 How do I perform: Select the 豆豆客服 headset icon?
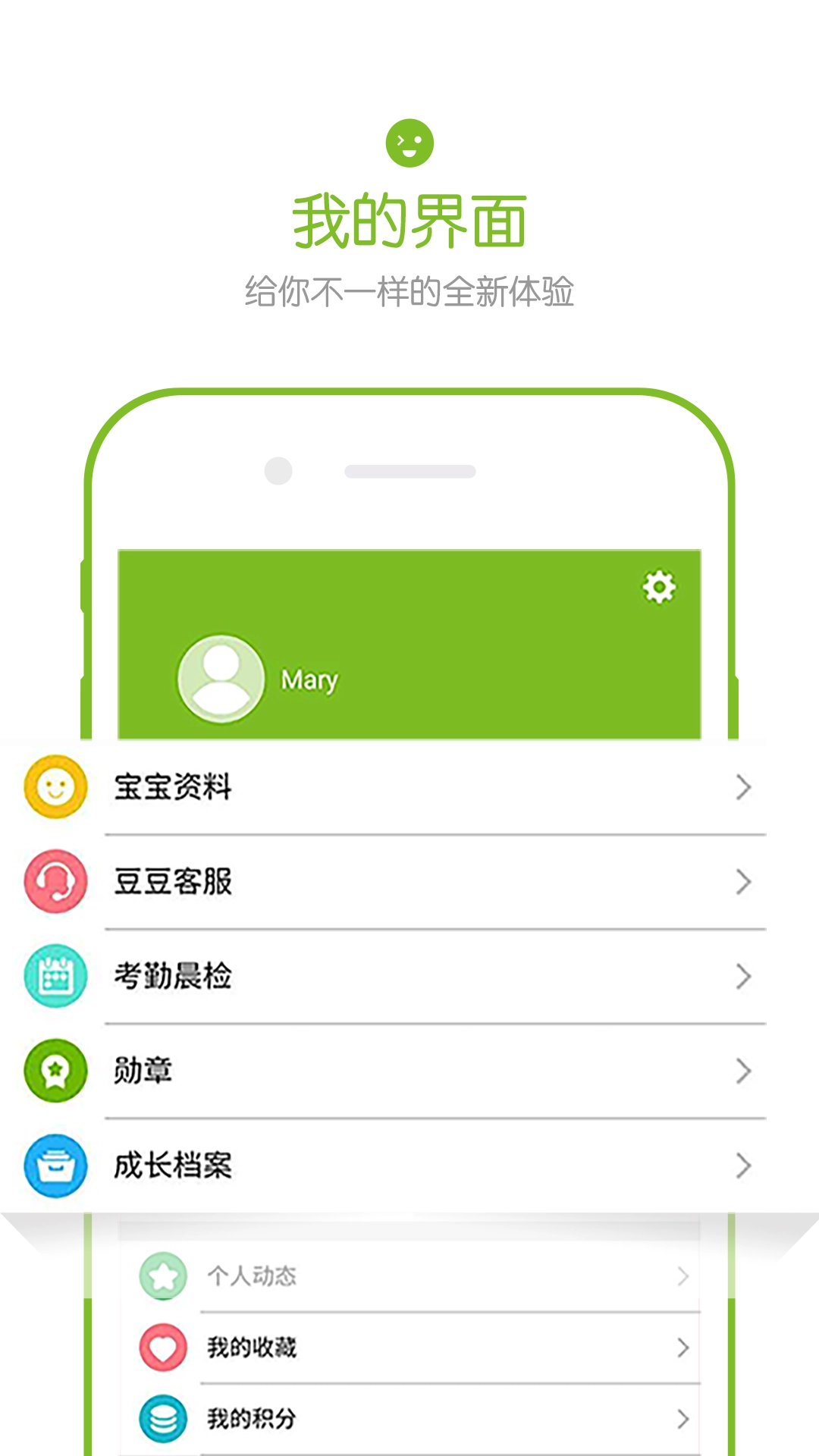[55, 882]
